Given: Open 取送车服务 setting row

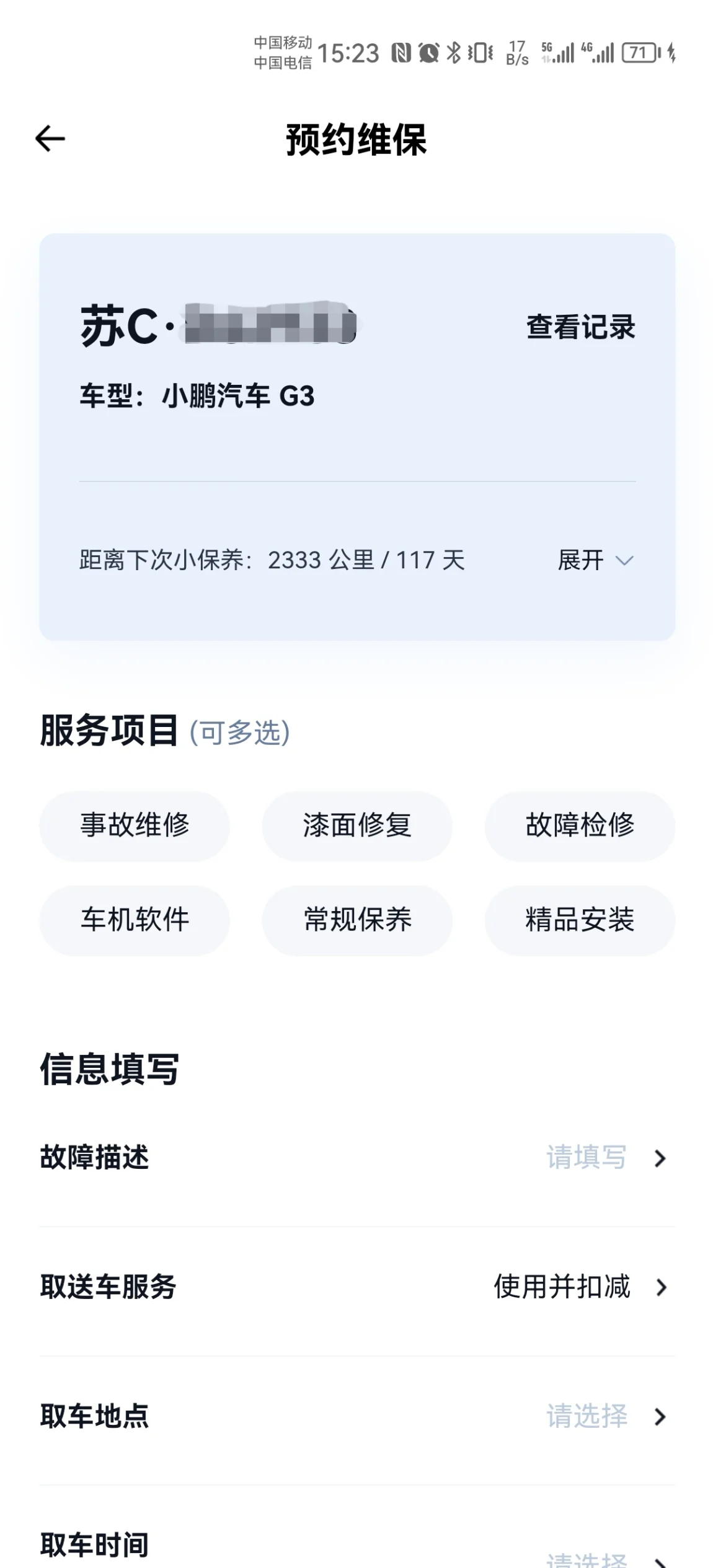Looking at the screenshot, I should pyautogui.click(x=357, y=1287).
